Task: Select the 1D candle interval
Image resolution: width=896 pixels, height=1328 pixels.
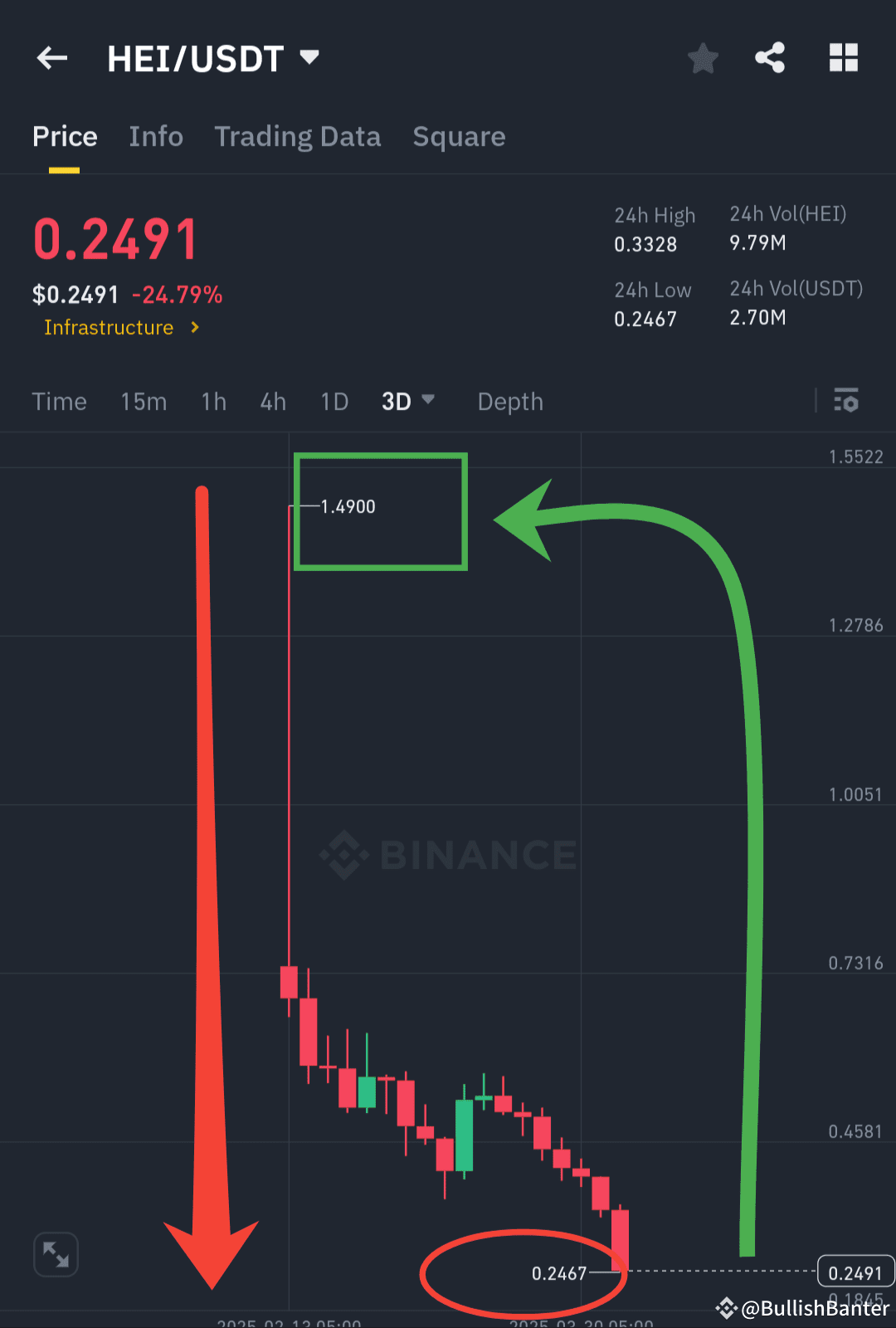Action: pyautogui.click(x=334, y=401)
